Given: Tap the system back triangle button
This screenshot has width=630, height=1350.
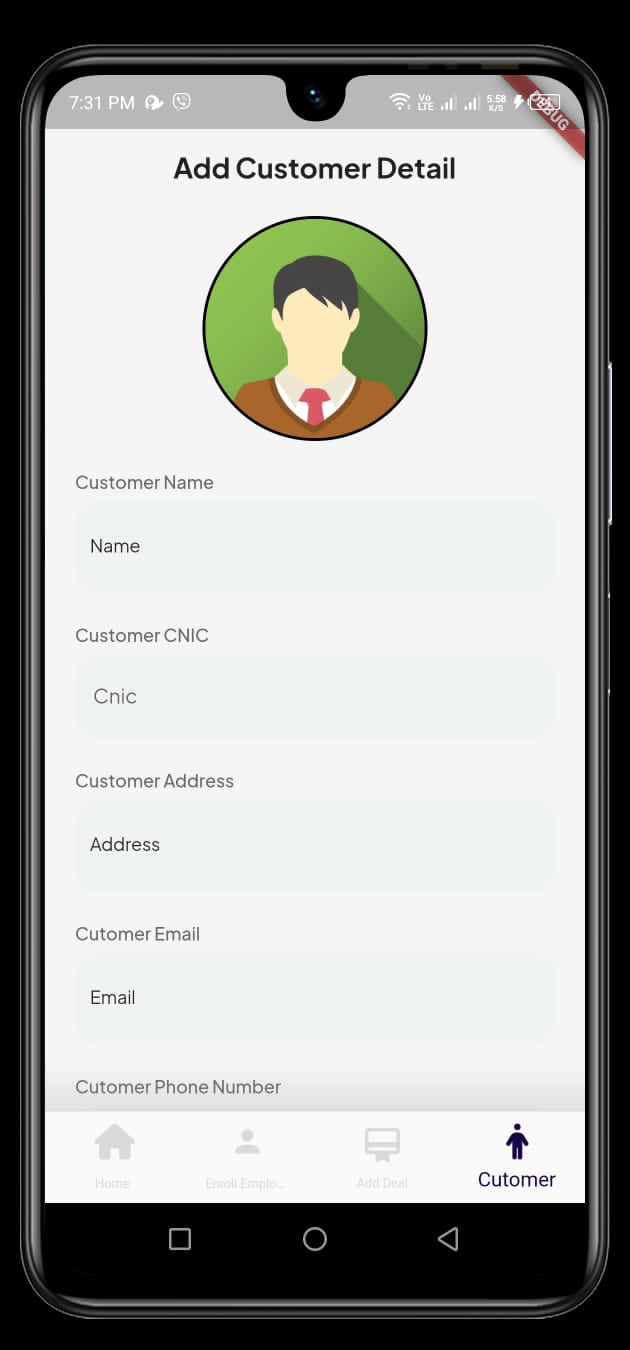Looking at the screenshot, I should click(448, 1239).
